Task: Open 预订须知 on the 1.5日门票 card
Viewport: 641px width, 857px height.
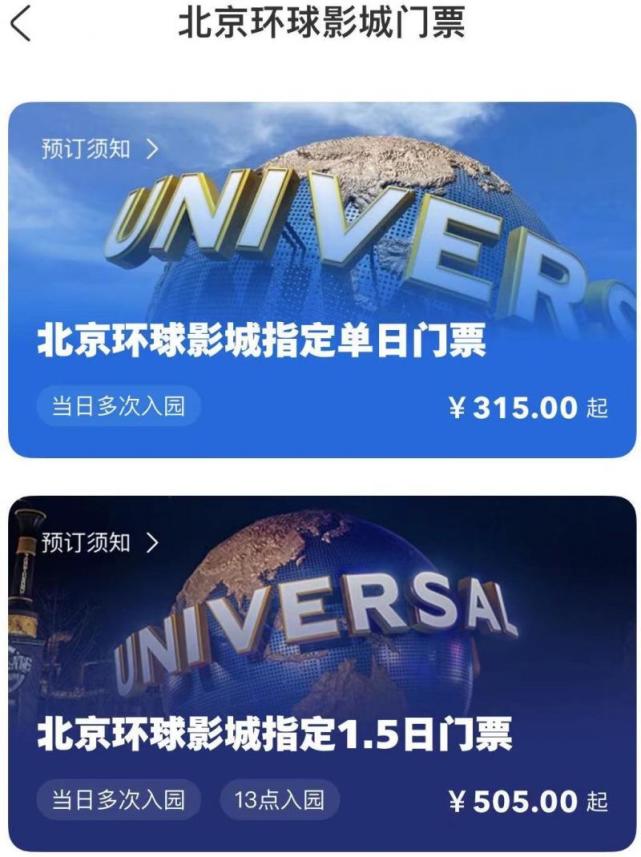Action: point(99,543)
